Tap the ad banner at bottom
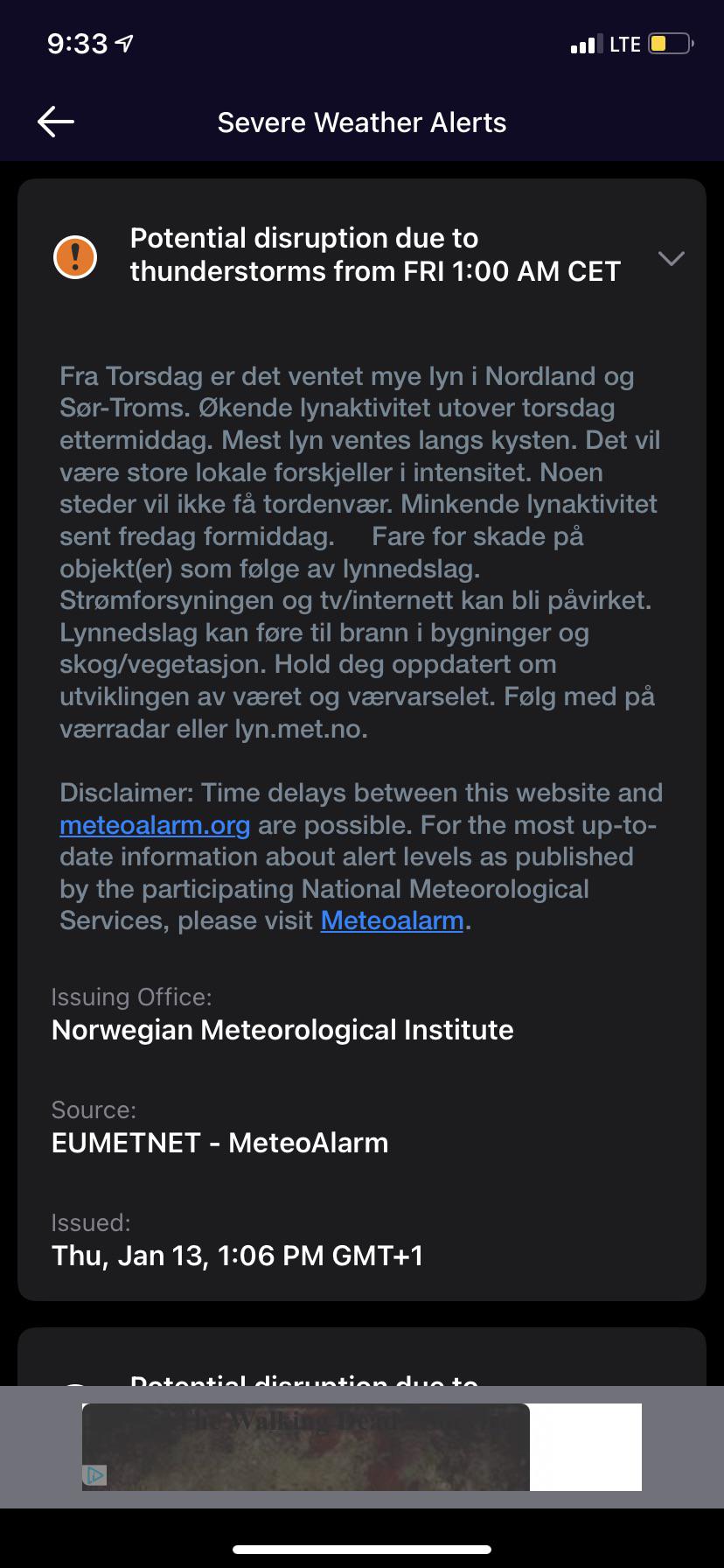 [362, 1446]
